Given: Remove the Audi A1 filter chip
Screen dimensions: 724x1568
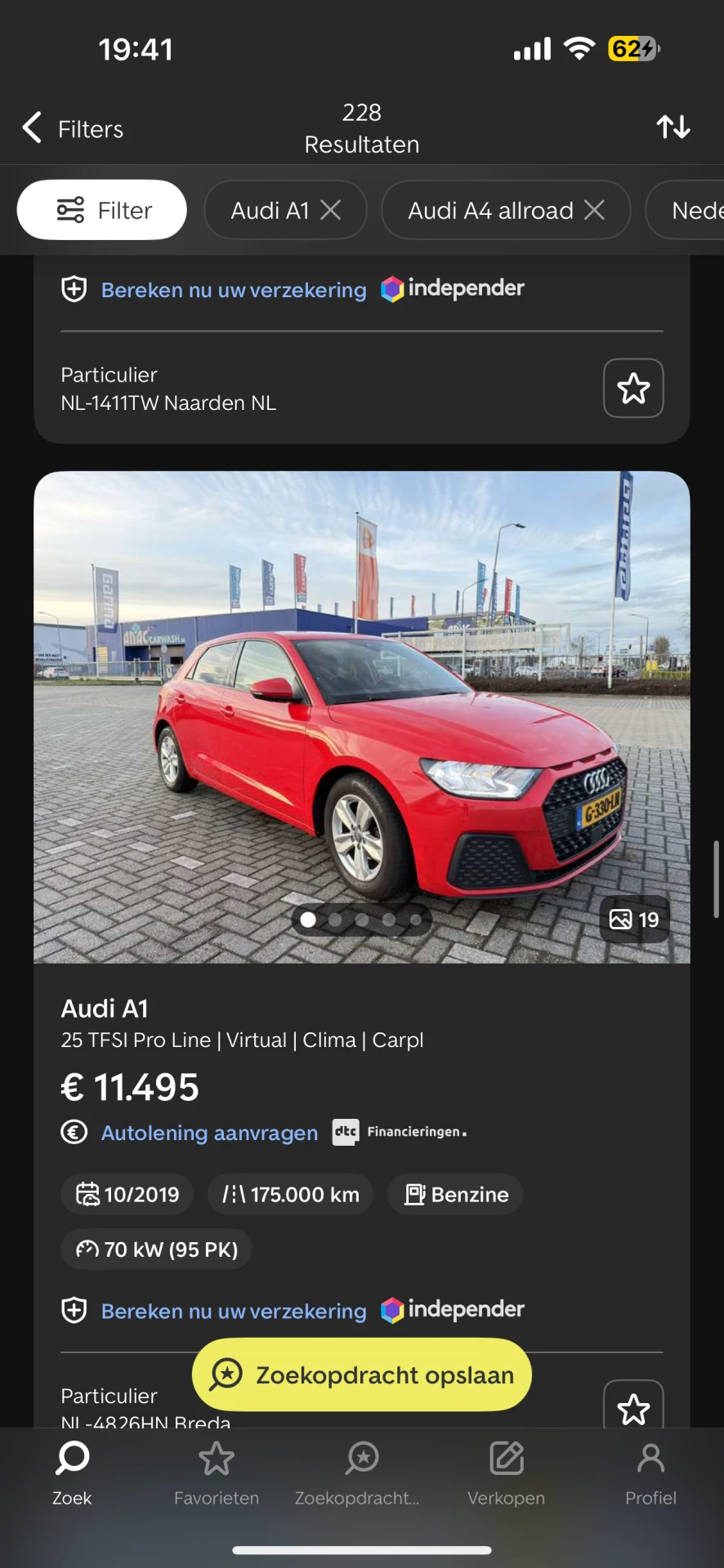Looking at the screenshot, I should tap(331, 210).
